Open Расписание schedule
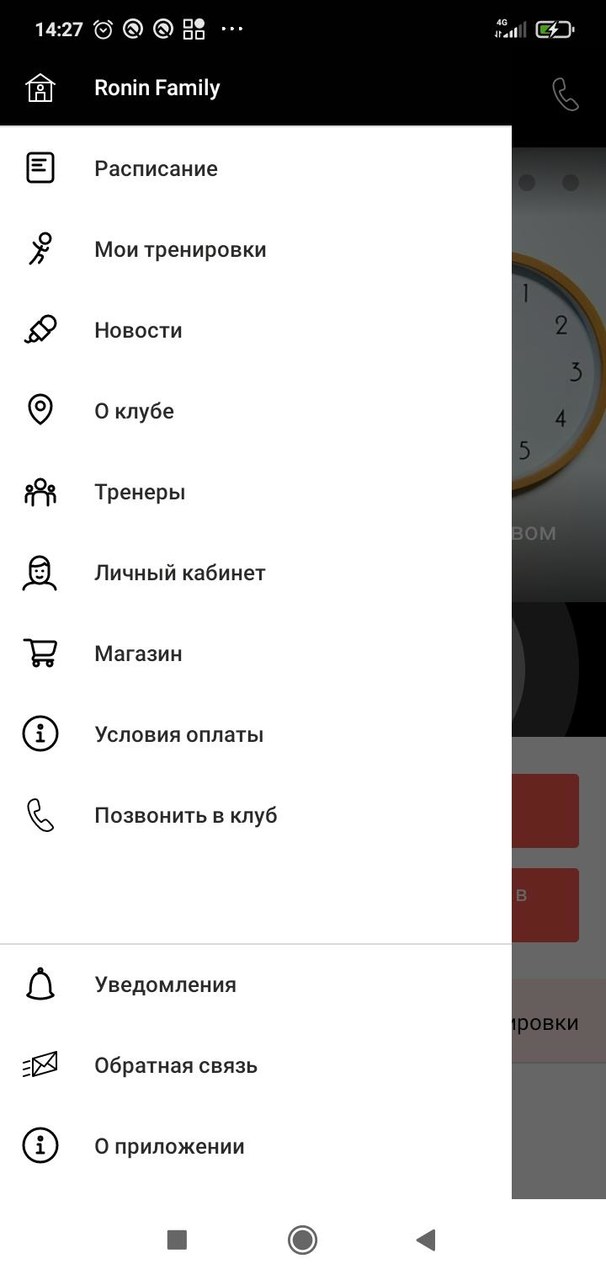Viewport: 606px width, 1280px height. [x=155, y=169]
